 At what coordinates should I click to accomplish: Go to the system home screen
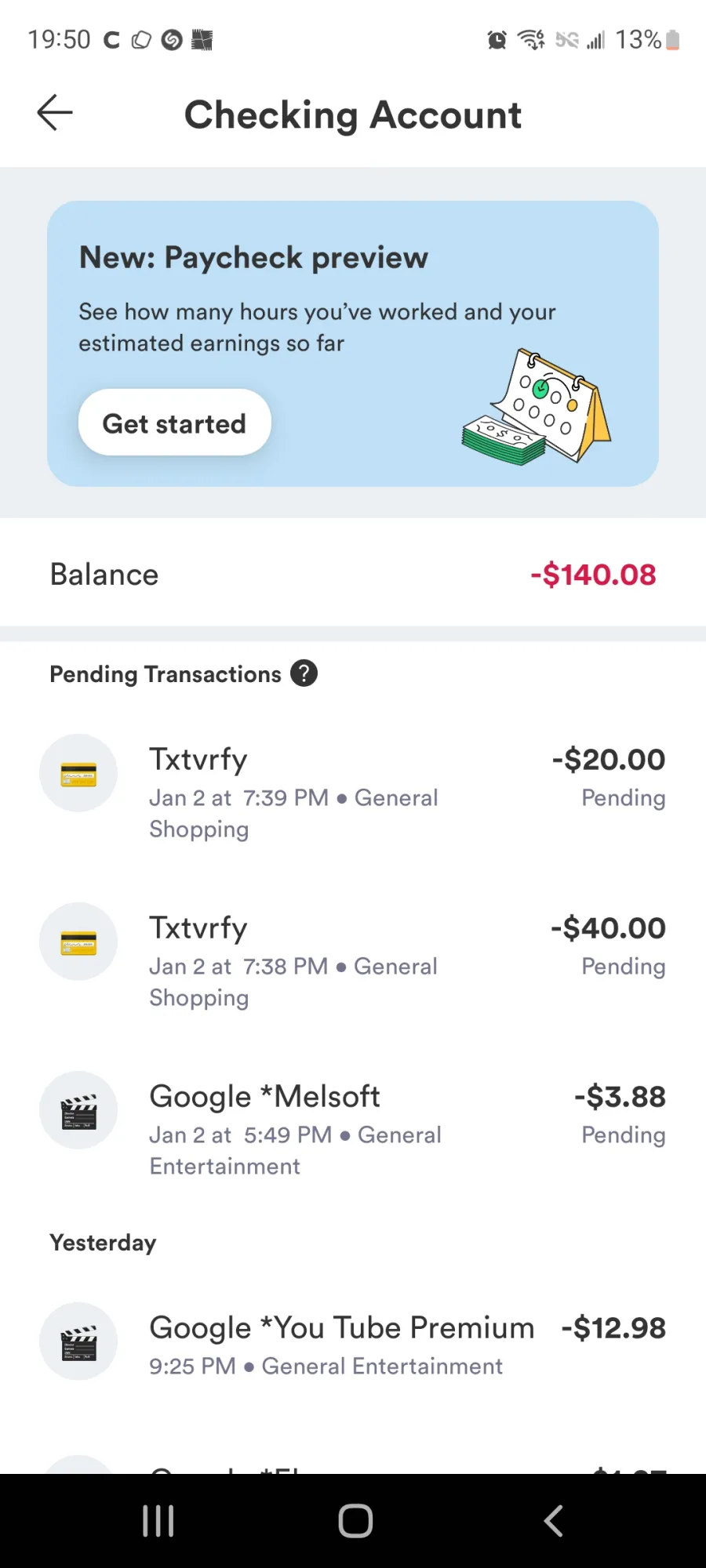(x=355, y=1521)
